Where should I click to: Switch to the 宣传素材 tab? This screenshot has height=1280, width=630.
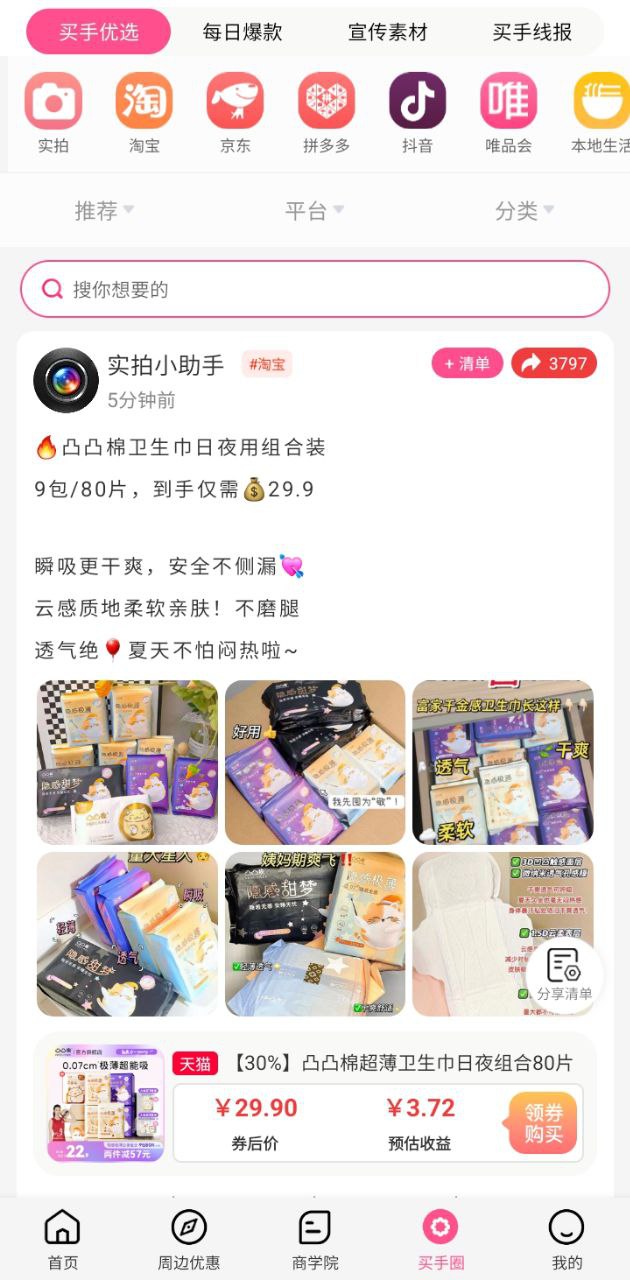[387, 32]
